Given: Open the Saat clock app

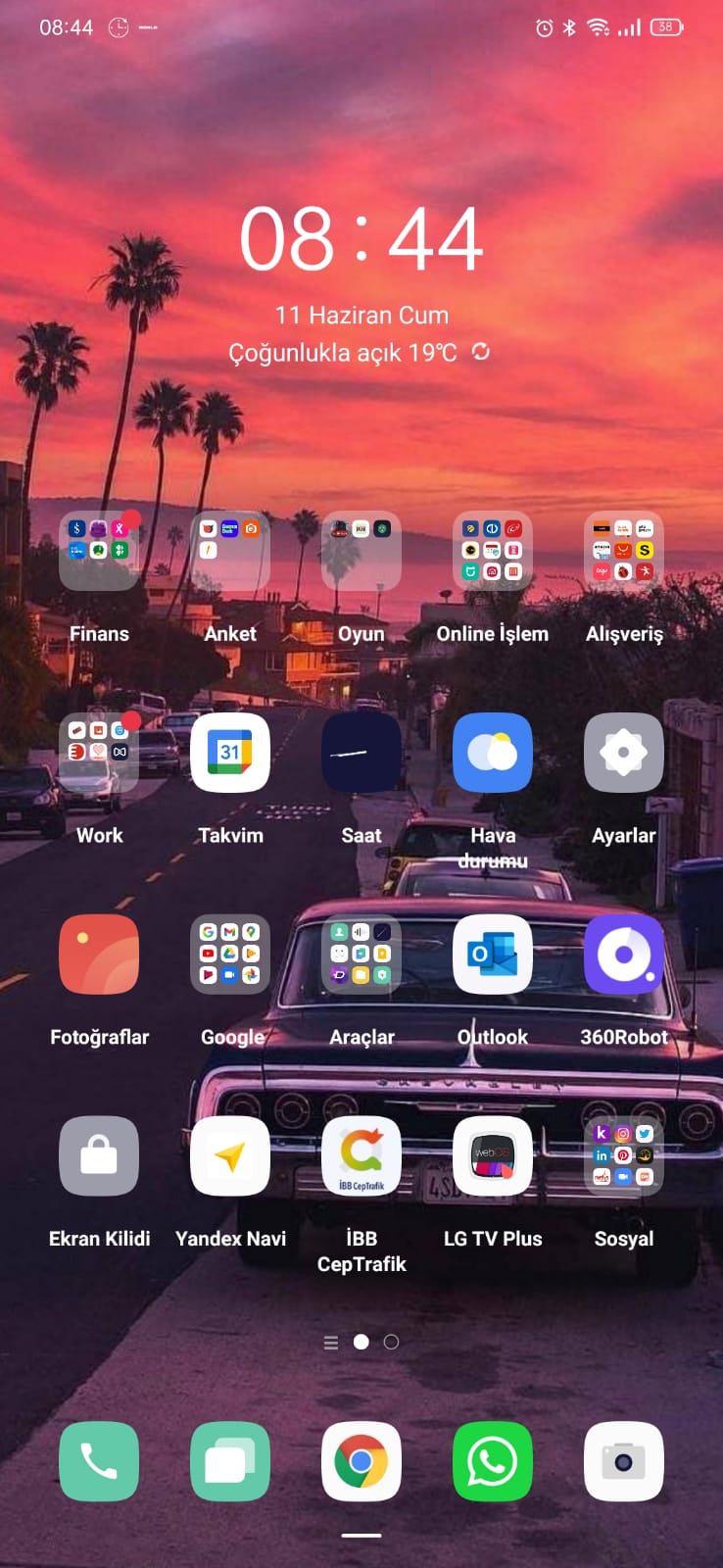Looking at the screenshot, I should pos(361,753).
